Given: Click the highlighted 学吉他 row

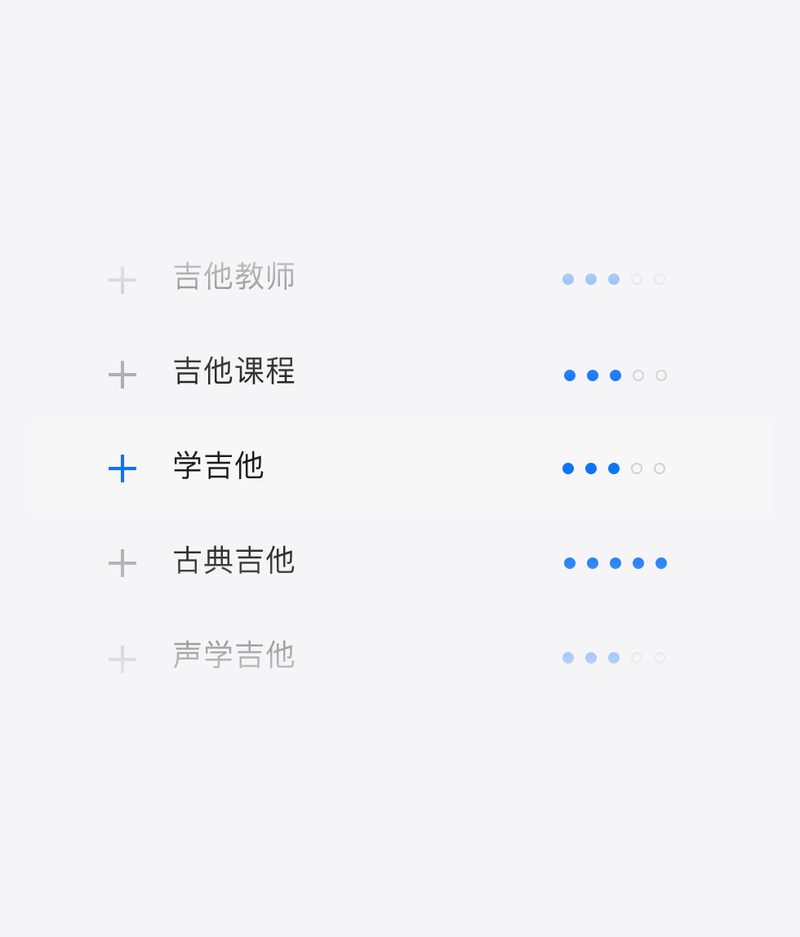Looking at the screenshot, I should [x=400, y=468].
